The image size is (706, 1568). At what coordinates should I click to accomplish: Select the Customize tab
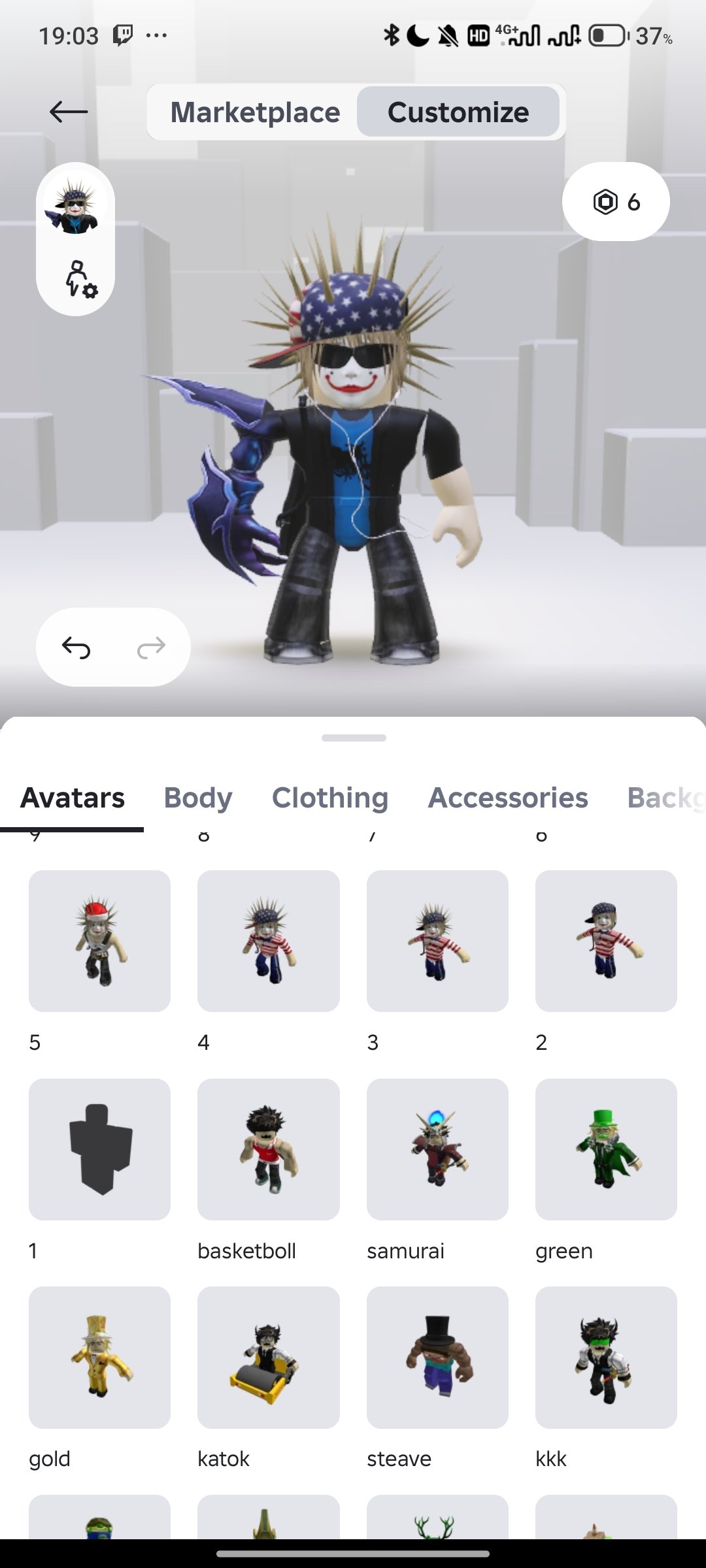[x=458, y=112]
